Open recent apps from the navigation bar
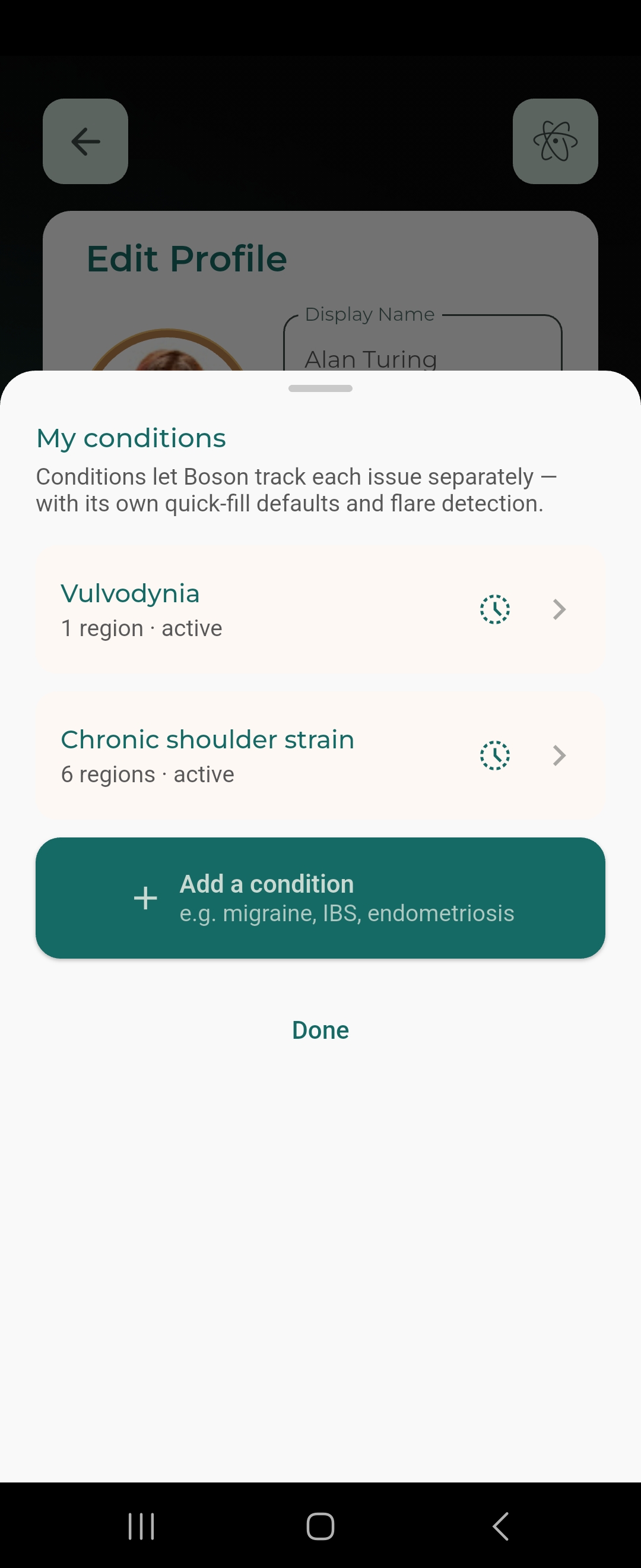641x1568 pixels. coord(141,1526)
